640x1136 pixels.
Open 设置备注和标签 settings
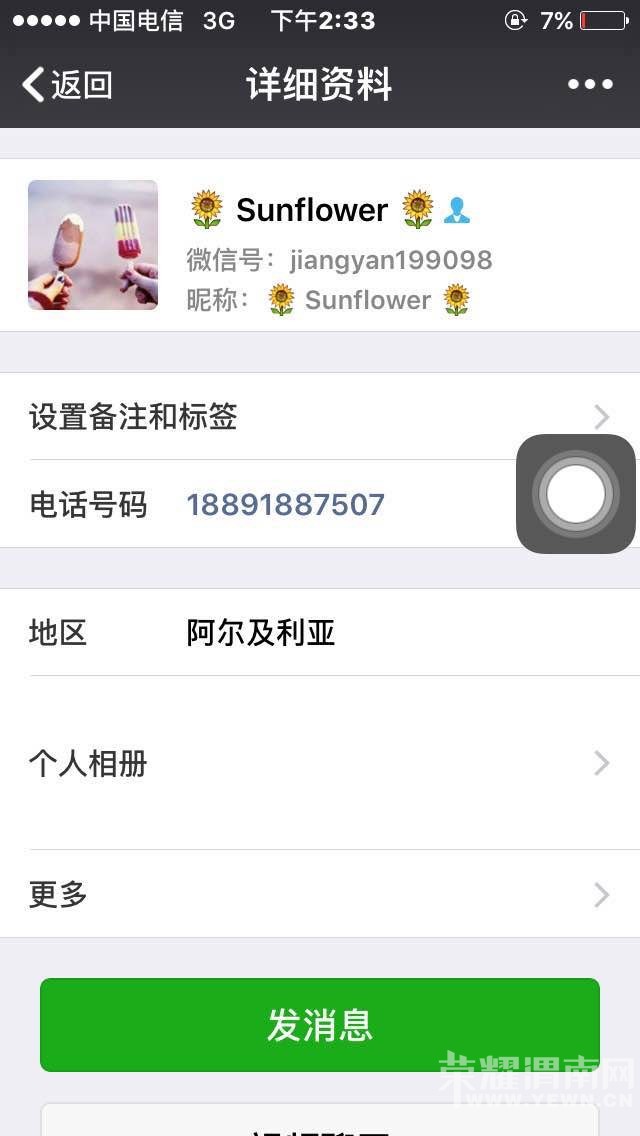coord(320,417)
